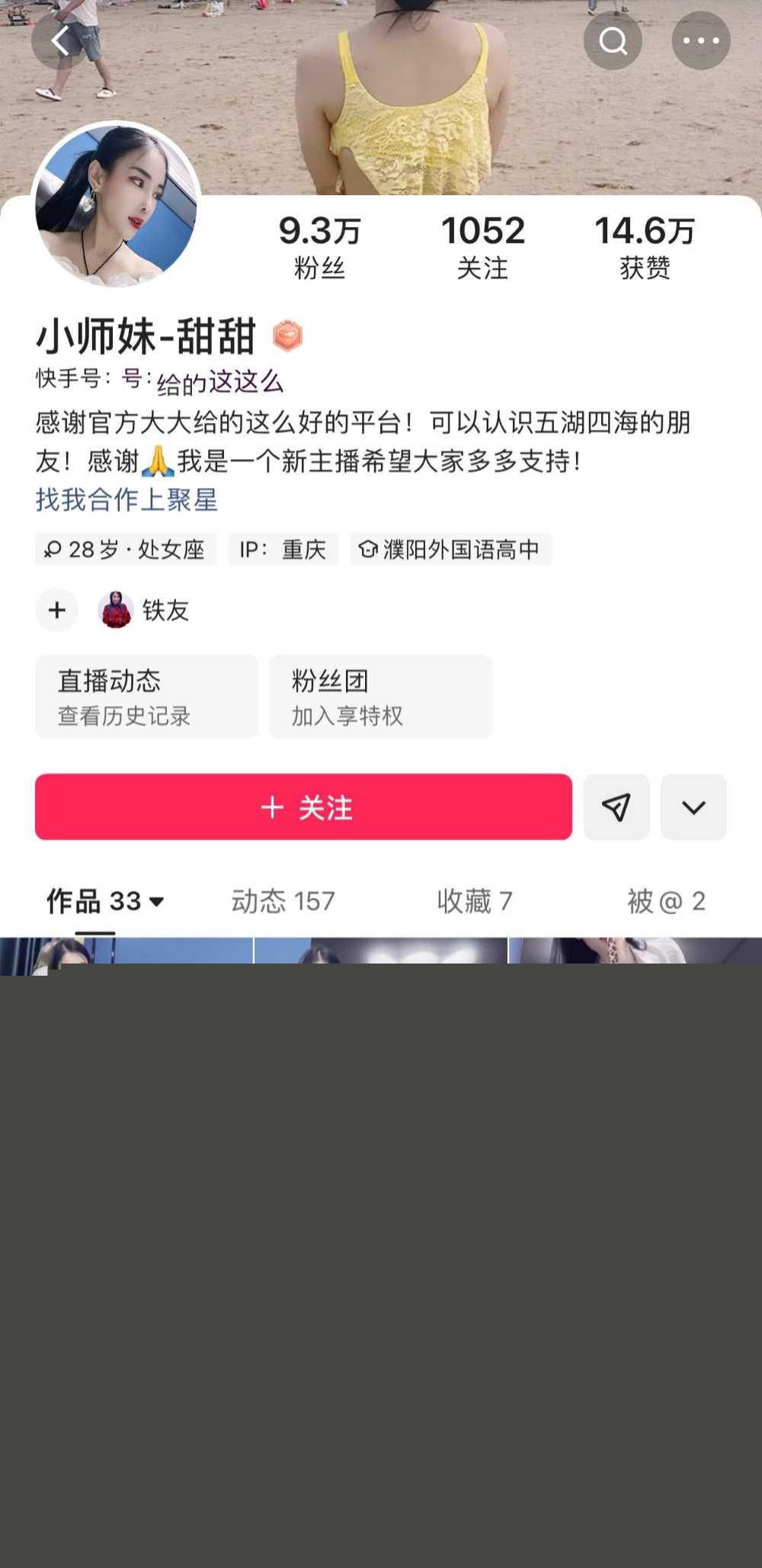Follow this user with the 关注 button

coord(303,807)
